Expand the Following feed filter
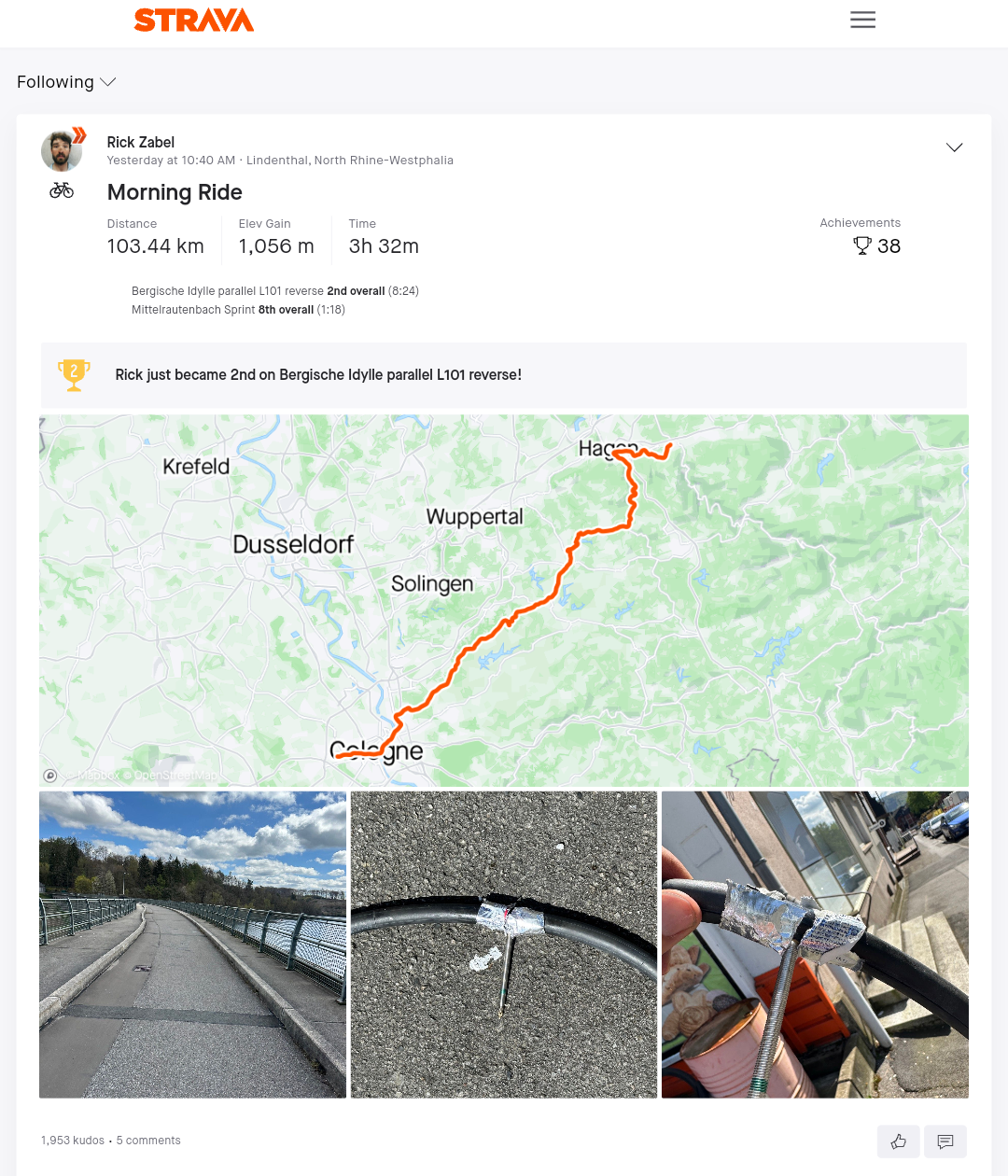Viewport: 1008px width, 1176px height. [66, 82]
